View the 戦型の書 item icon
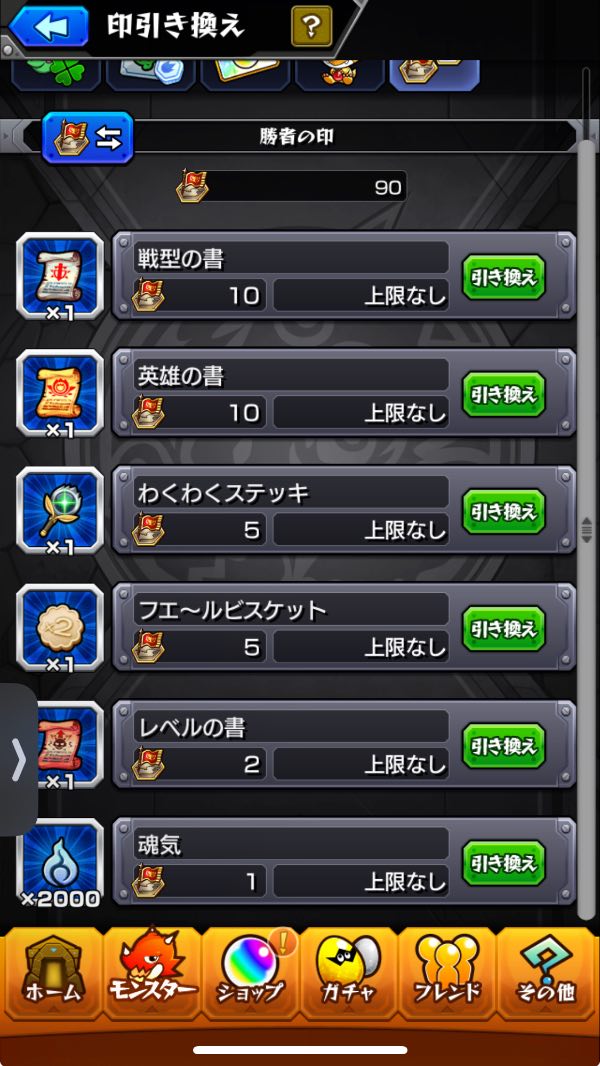 click(x=60, y=276)
